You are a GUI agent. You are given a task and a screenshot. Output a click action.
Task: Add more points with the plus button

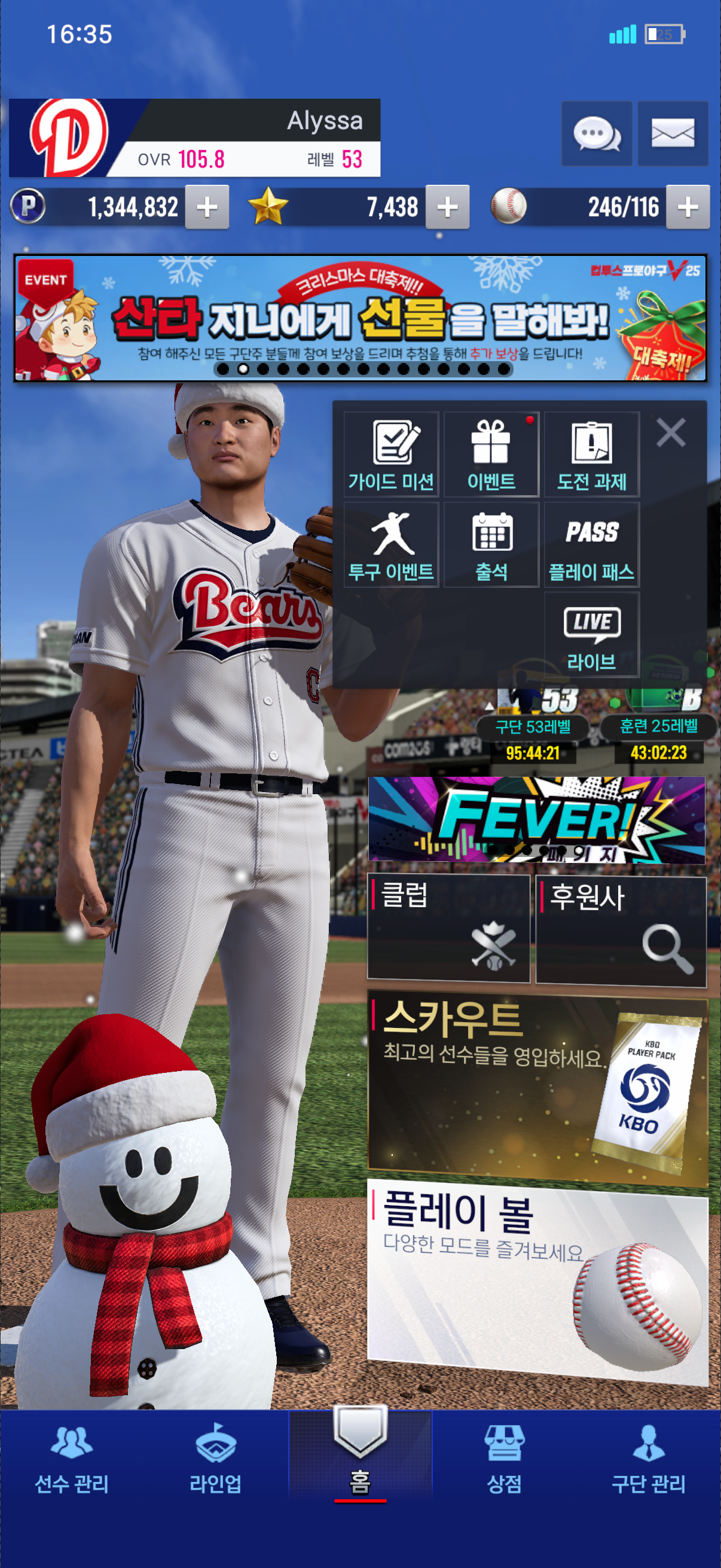point(207,208)
